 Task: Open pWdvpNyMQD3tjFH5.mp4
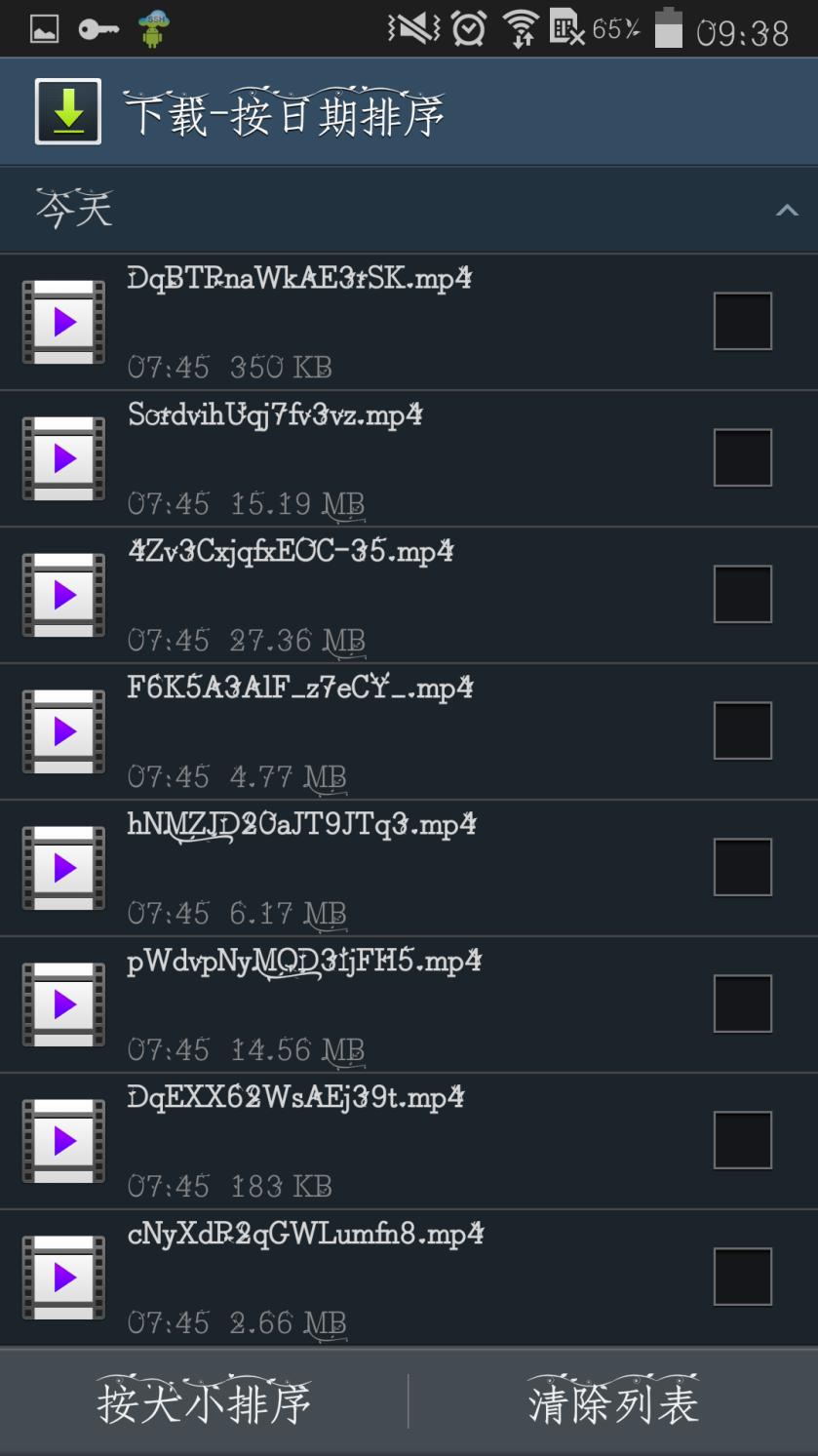pyautogui.click(x=409, y=1004)
